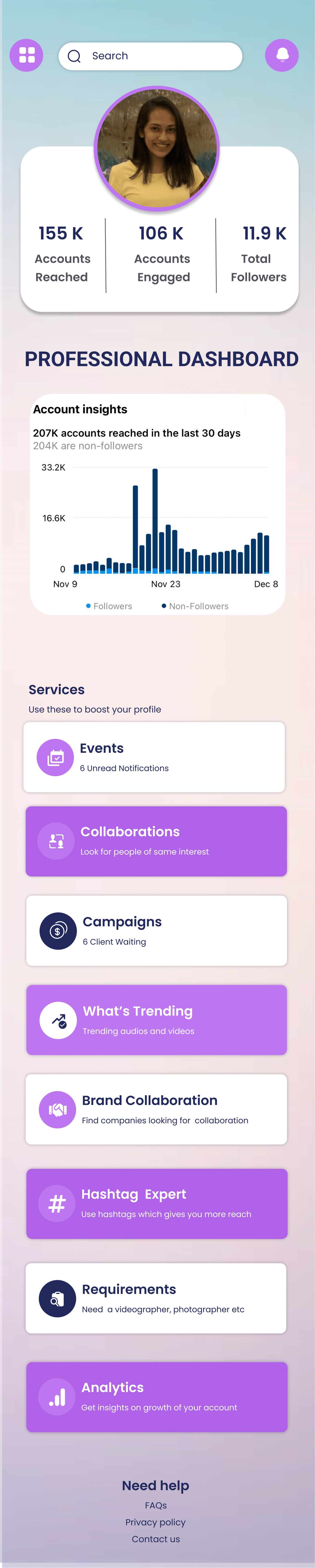The image size is (315, 1568).
Task: Tap the Search field
Action: point(150,56)
